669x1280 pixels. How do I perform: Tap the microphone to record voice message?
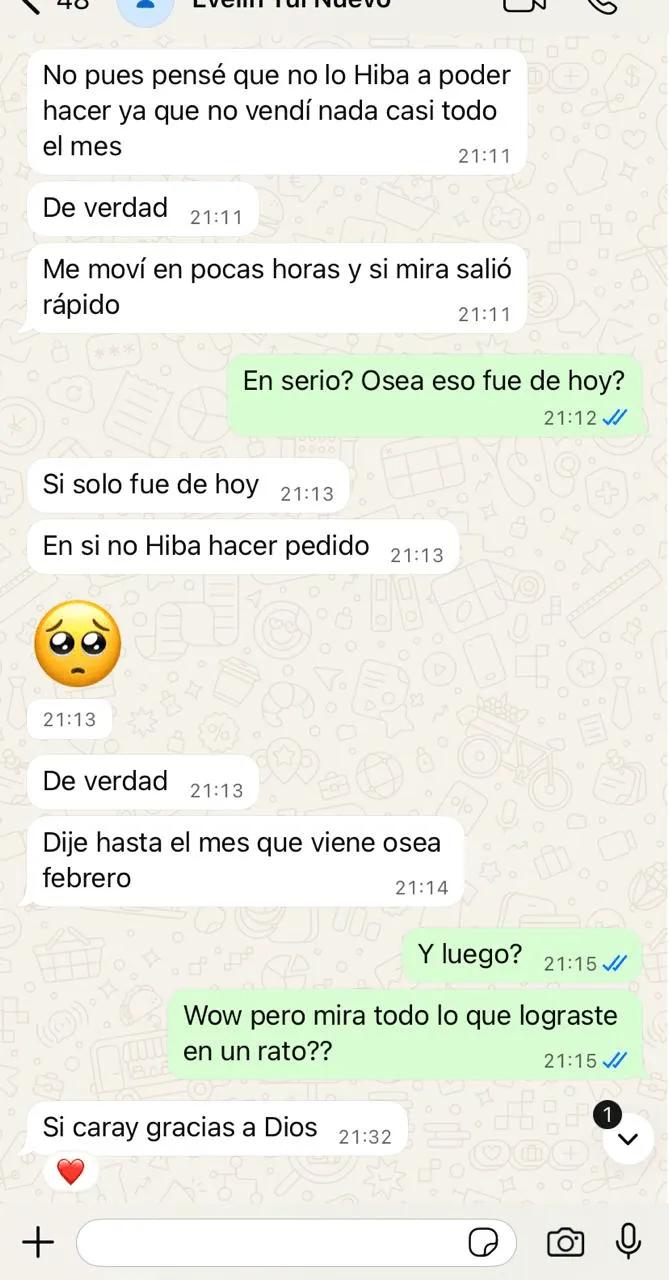(x=628, y=1242)
